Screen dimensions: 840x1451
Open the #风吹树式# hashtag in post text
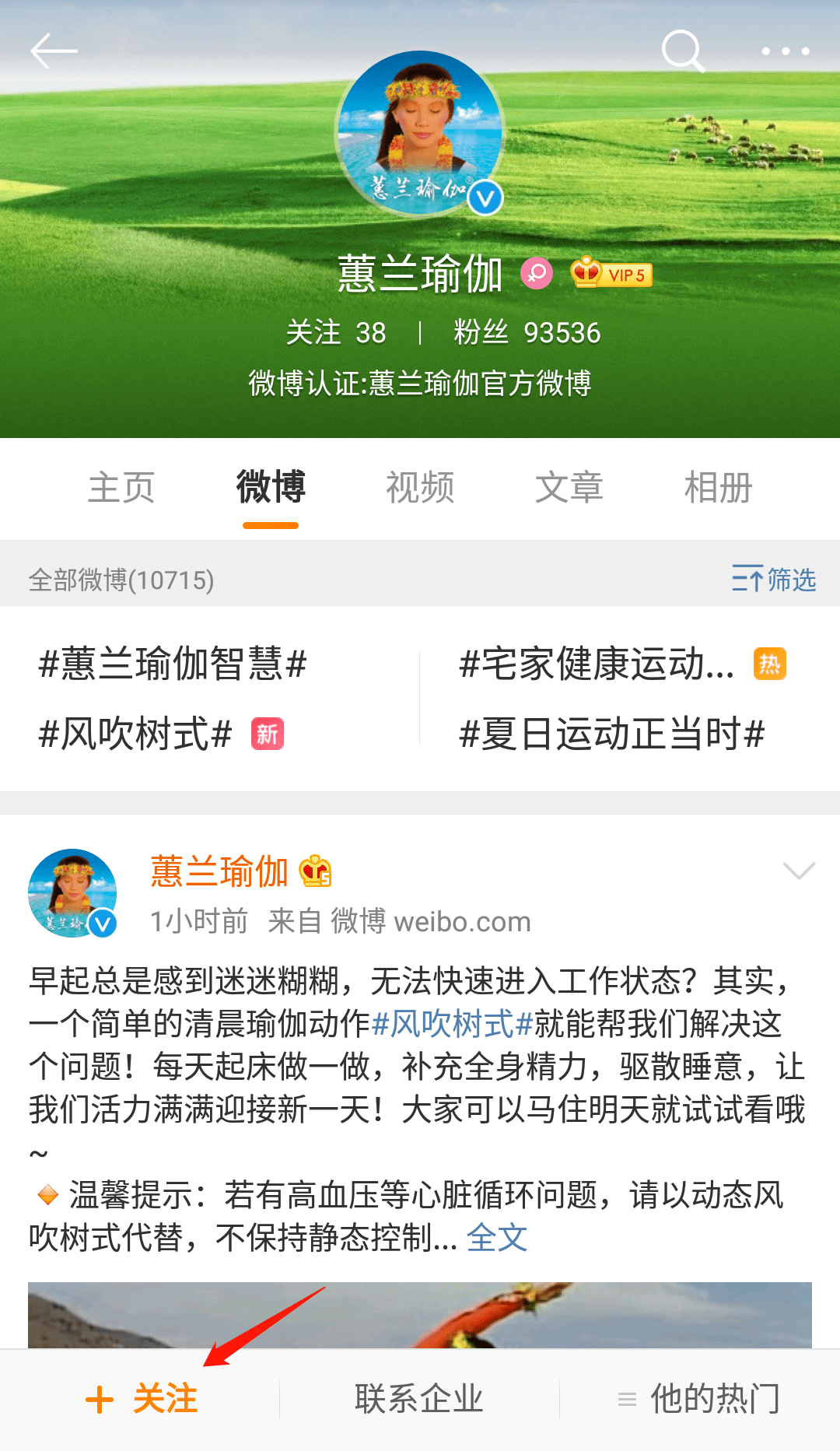pyautogui.click(x=452, y=1024)
